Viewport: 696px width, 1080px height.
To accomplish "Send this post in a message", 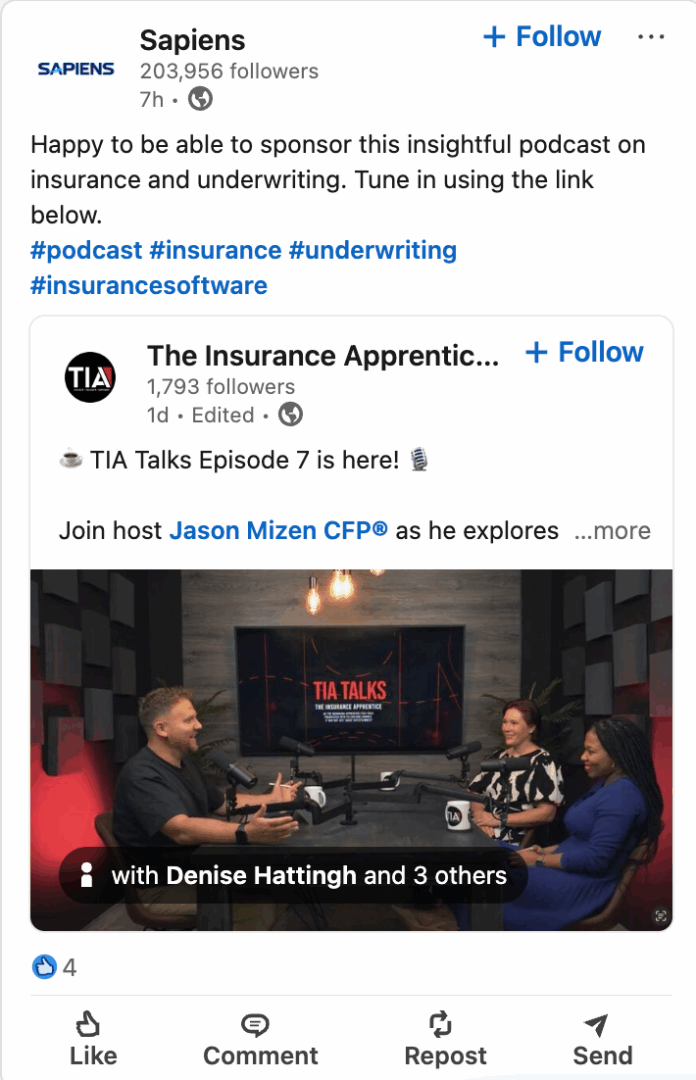I will tap(602, 1038).
